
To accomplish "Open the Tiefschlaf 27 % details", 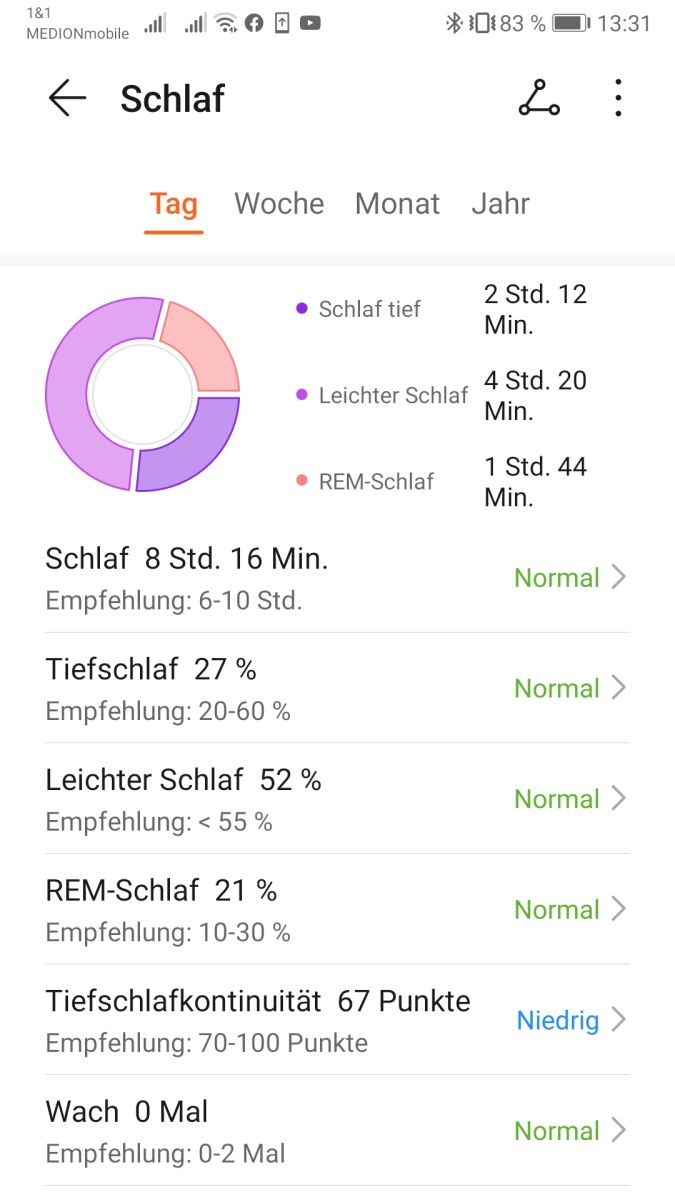I will coord(337,688).
